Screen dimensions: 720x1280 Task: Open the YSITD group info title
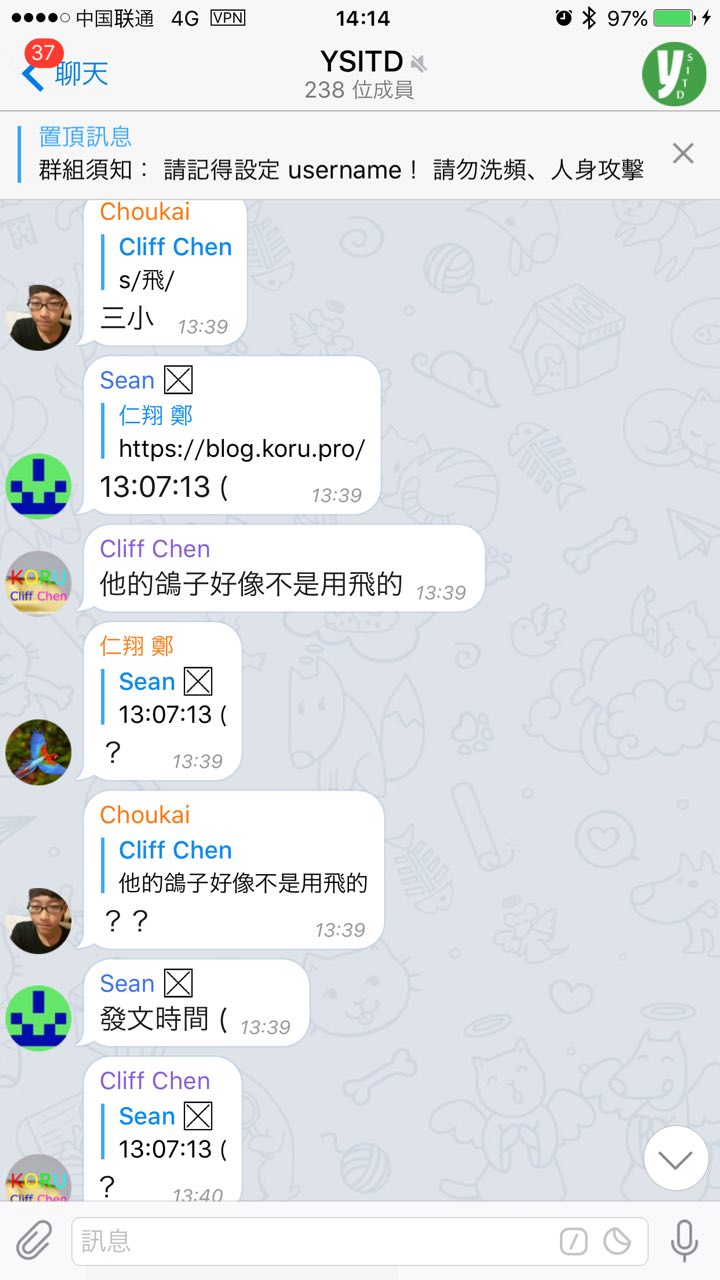(360, 62)
